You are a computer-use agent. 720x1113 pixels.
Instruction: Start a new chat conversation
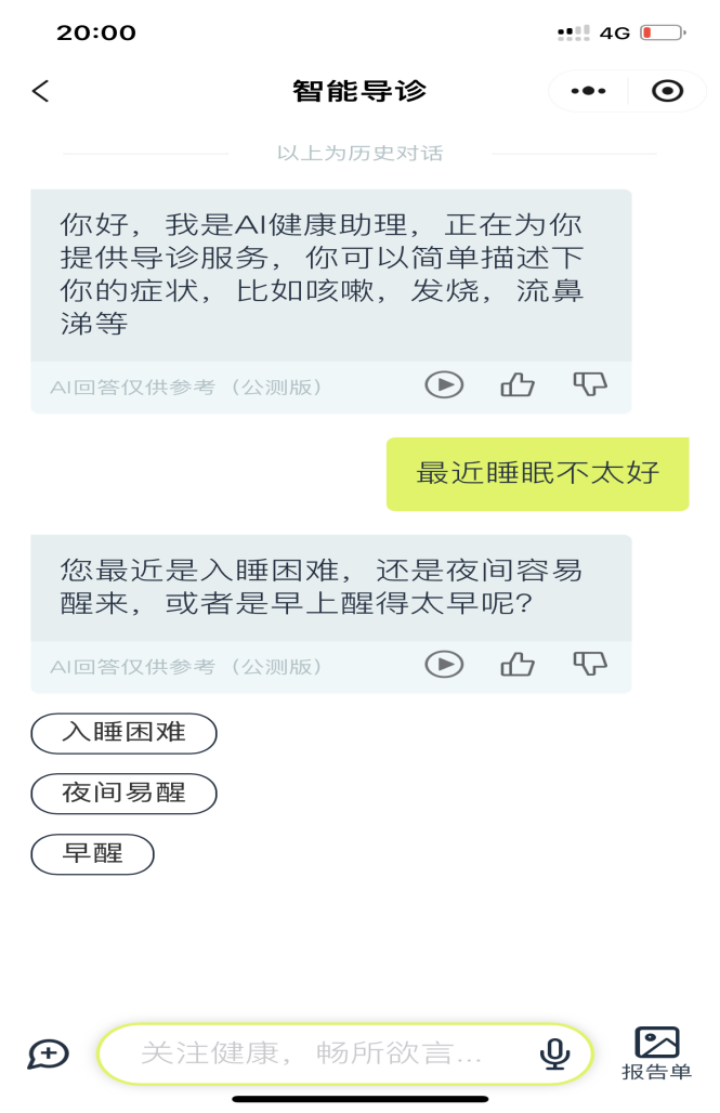tap(48, 1054)
